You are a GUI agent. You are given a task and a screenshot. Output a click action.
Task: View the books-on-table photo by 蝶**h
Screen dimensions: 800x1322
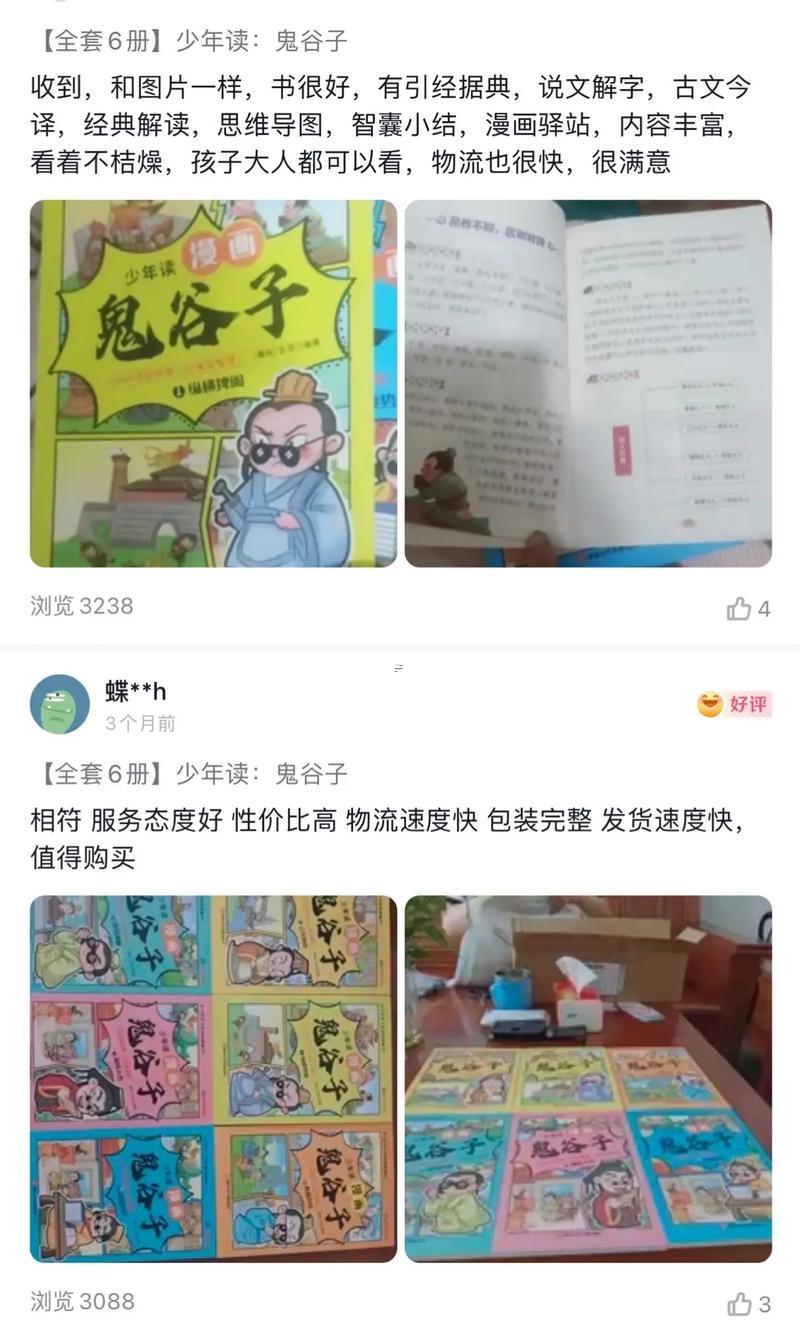coord(588,1078)
